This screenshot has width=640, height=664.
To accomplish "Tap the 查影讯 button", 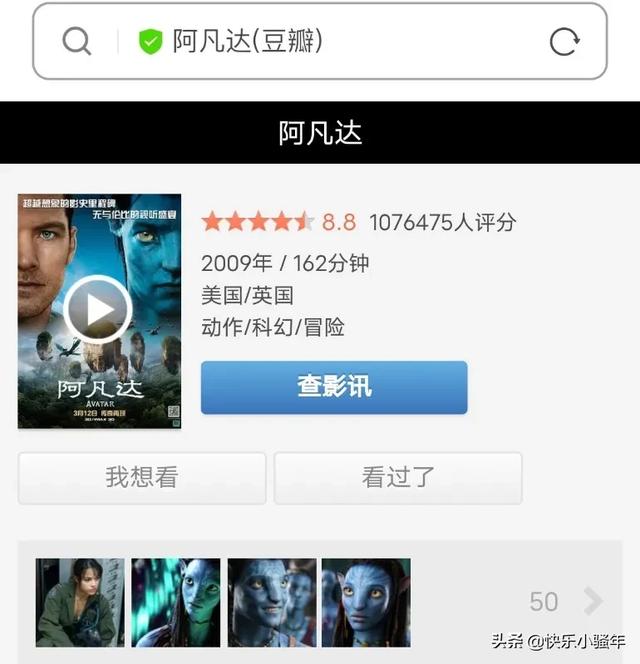I will coord(334,387).
